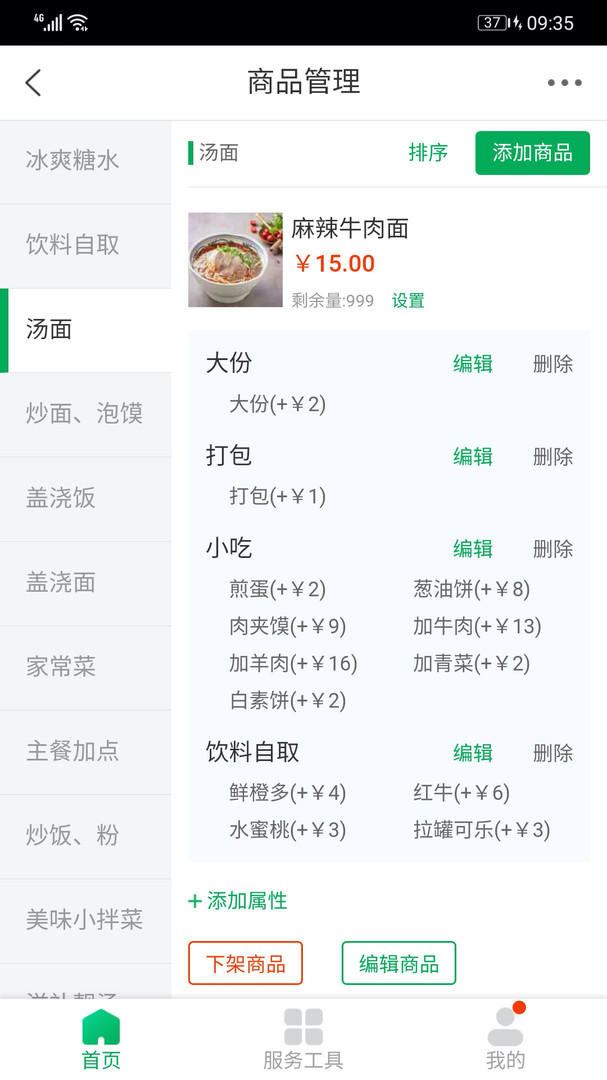Delete the 饮料自取 attribute group
The width and height of the screenshot is (607, 1080).
click(553, 753)
